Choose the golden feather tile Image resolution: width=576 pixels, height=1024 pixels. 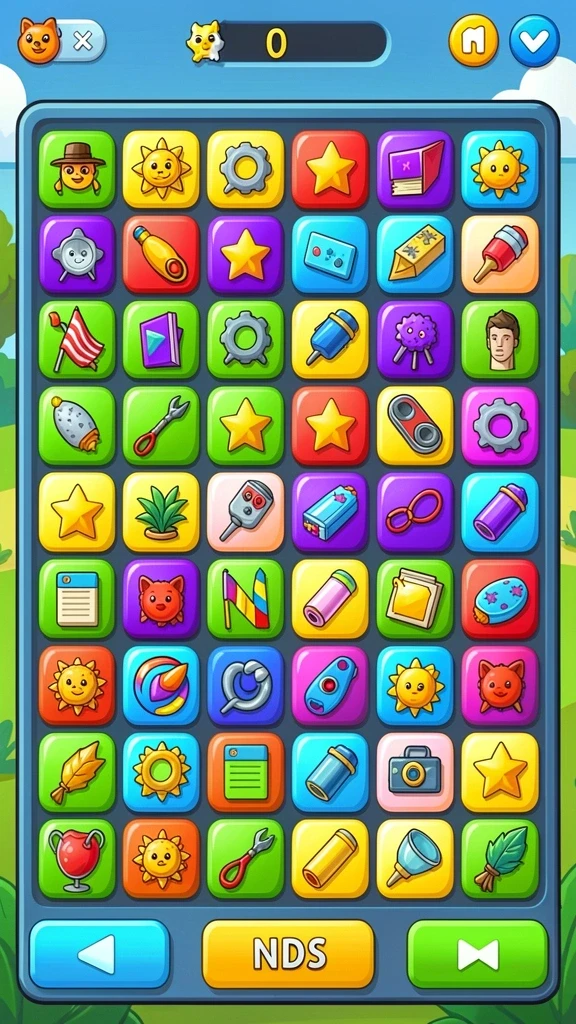pyautogui.click(x=77, y=772)
